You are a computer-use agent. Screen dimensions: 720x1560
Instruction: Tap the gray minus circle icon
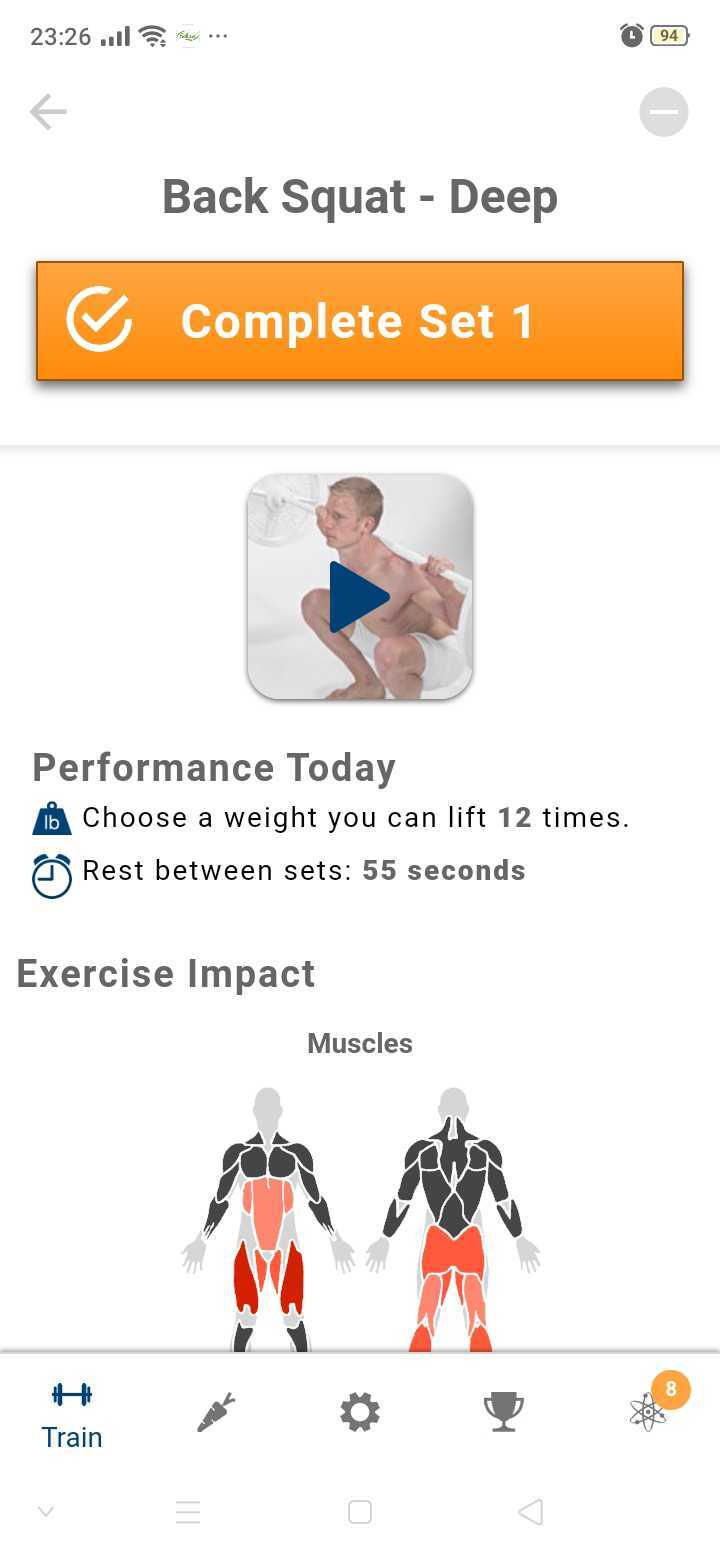tap(664, 112)
